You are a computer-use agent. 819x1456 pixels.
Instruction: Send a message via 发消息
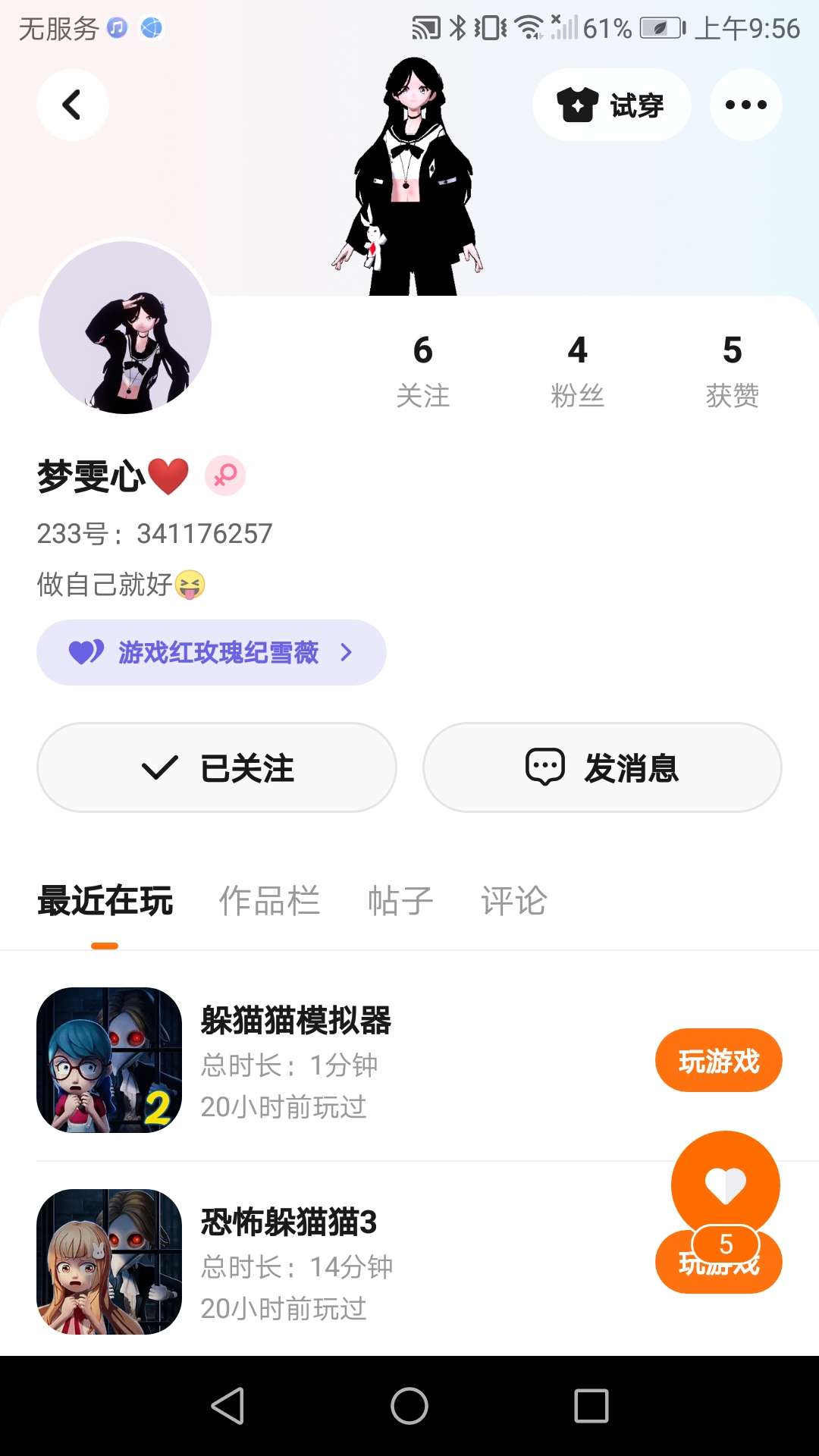(x=602, y=767)
